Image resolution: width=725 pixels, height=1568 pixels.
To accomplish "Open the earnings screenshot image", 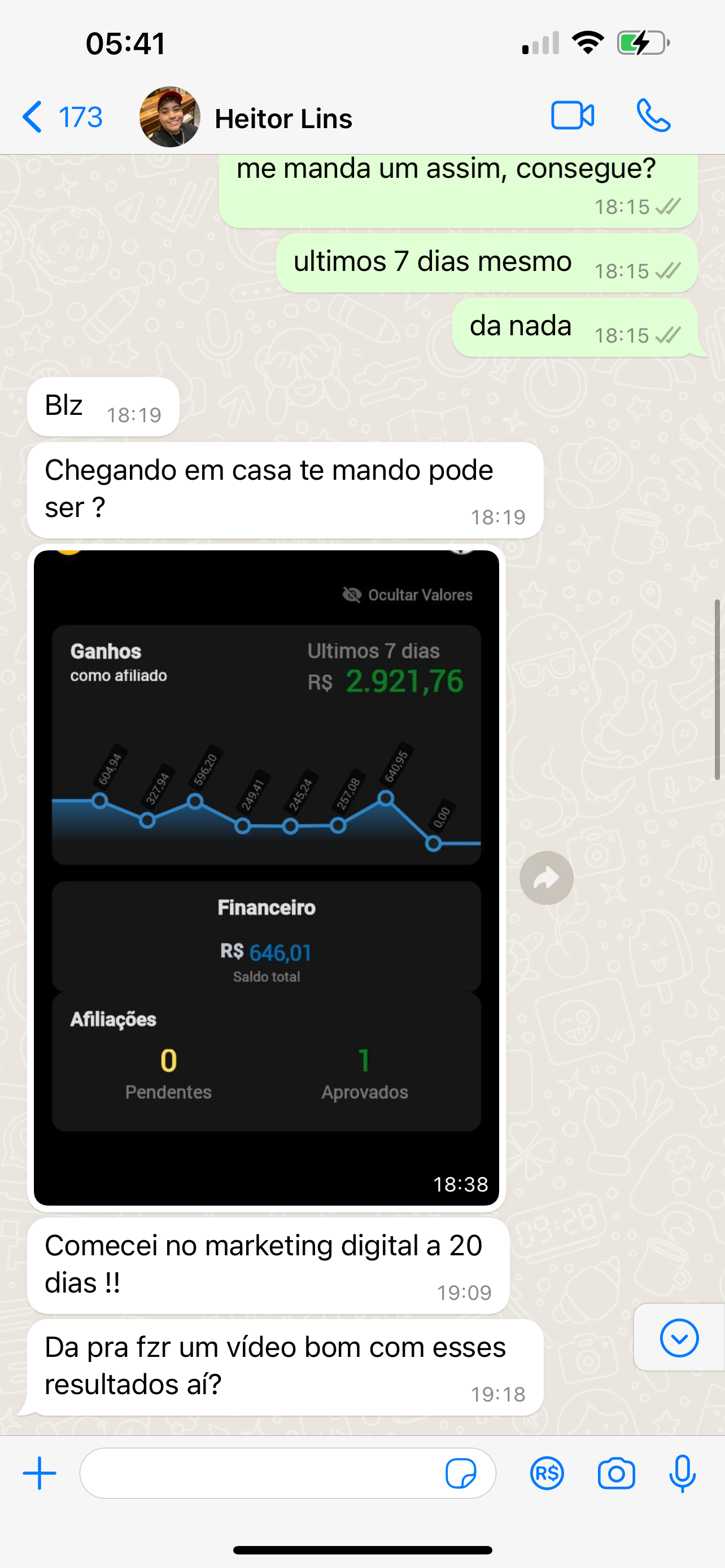I will (266, 877).
